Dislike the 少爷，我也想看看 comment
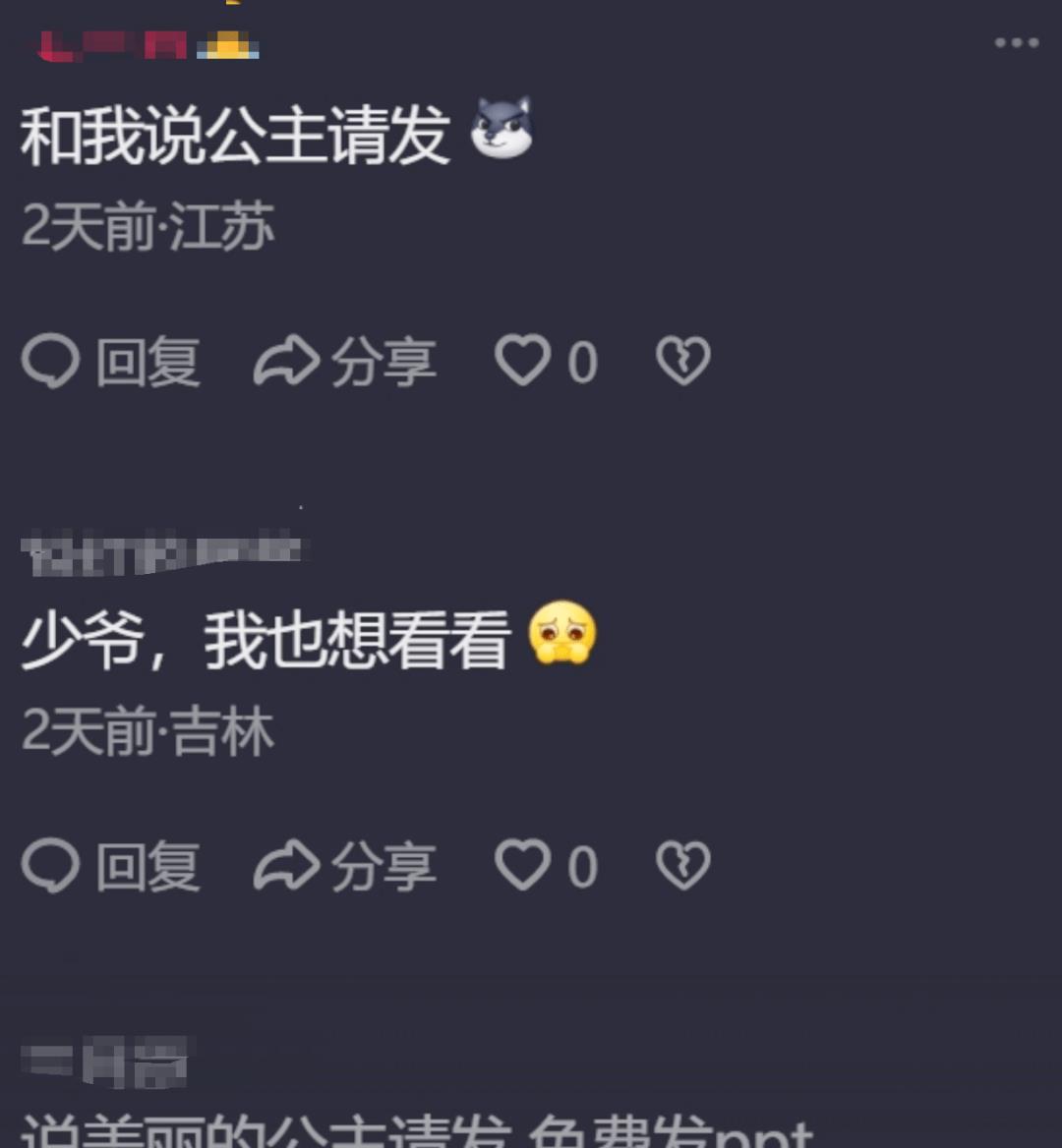The height and width of the screenshot is (1148, 1062). (682, 866)
